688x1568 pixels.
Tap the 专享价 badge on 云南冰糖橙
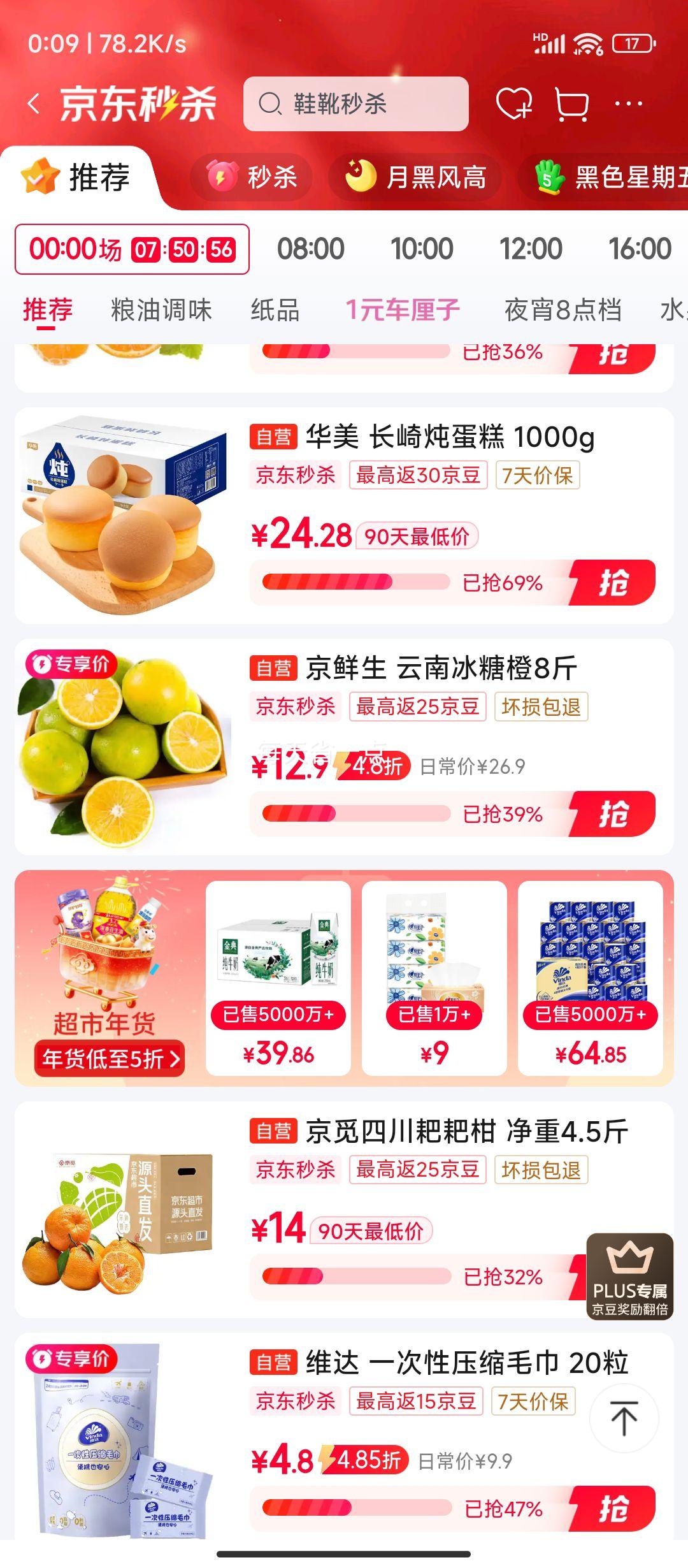pos(72,665)
